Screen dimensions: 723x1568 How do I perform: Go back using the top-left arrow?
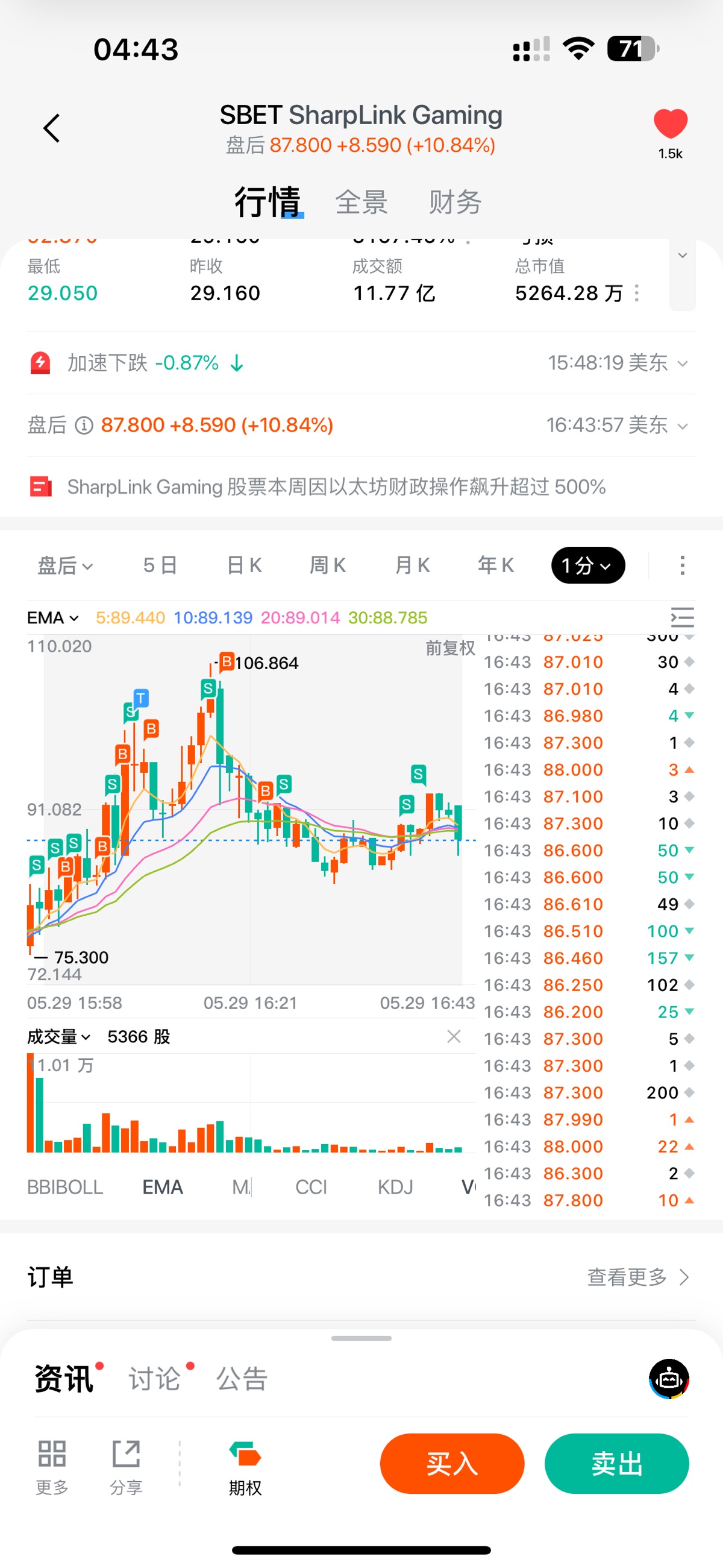coord(52,128)
